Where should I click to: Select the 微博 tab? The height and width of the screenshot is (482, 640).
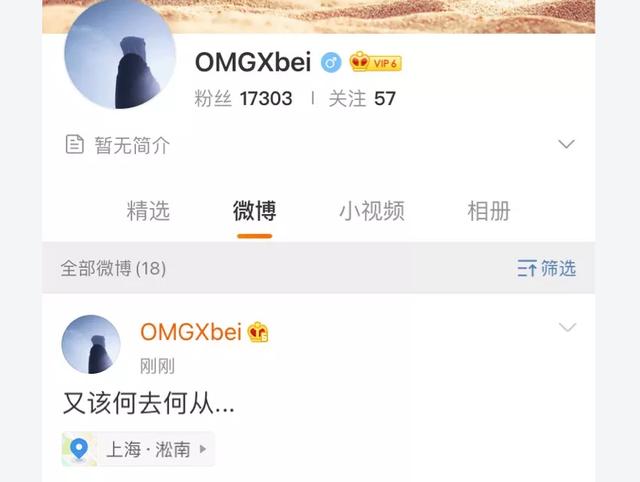coord(254,211)
